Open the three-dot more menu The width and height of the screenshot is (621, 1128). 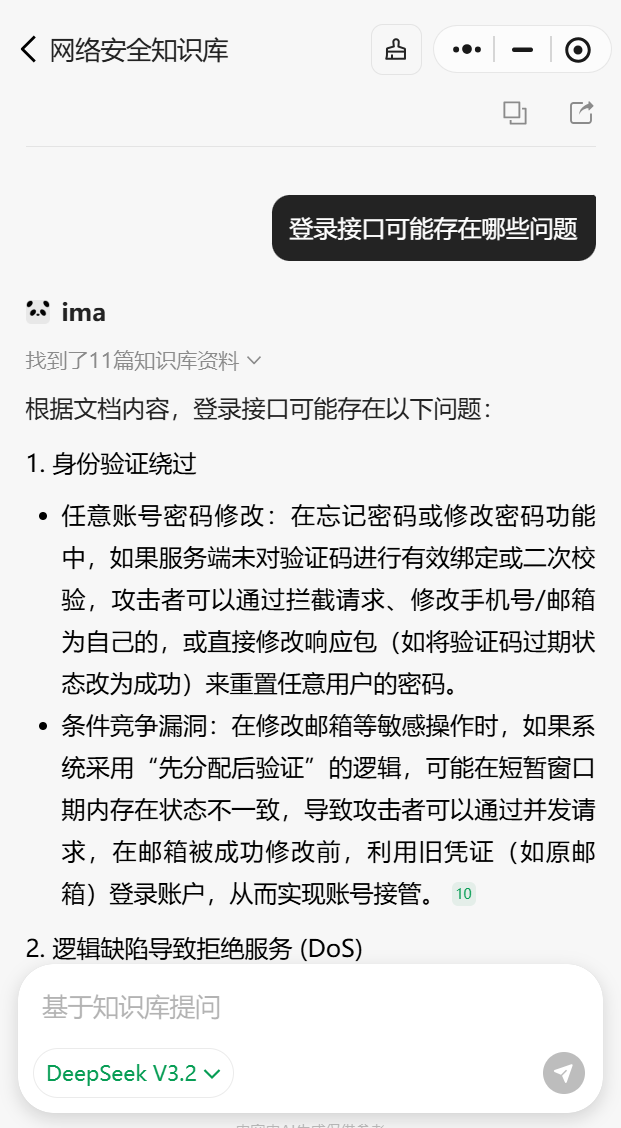coord(466,50)
